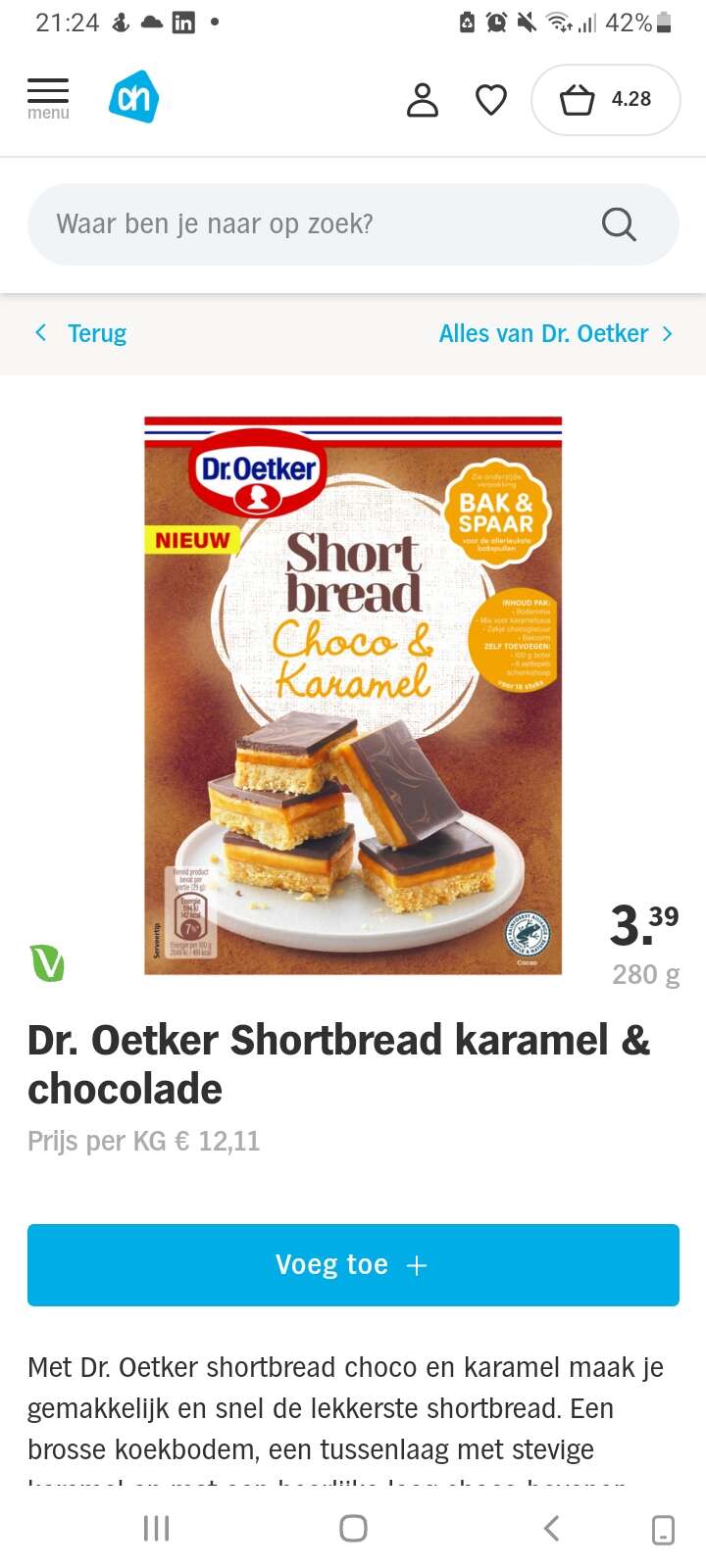Open the Shortbread product image
The image size is (706, 1568).
point(353,696)
